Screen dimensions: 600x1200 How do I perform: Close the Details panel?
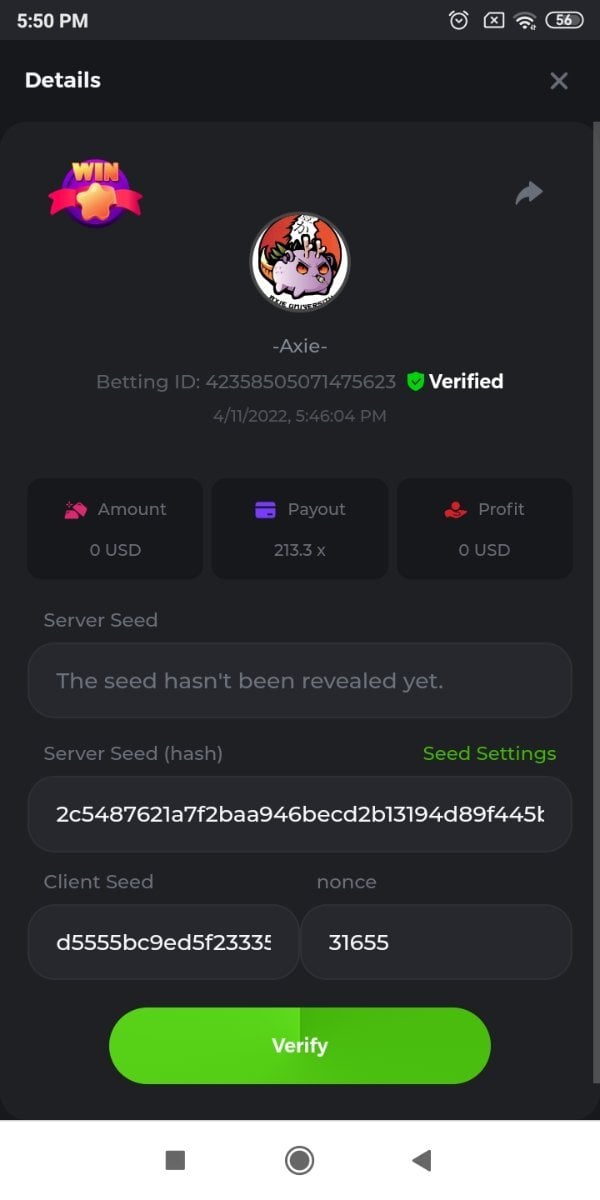(559, 81)
